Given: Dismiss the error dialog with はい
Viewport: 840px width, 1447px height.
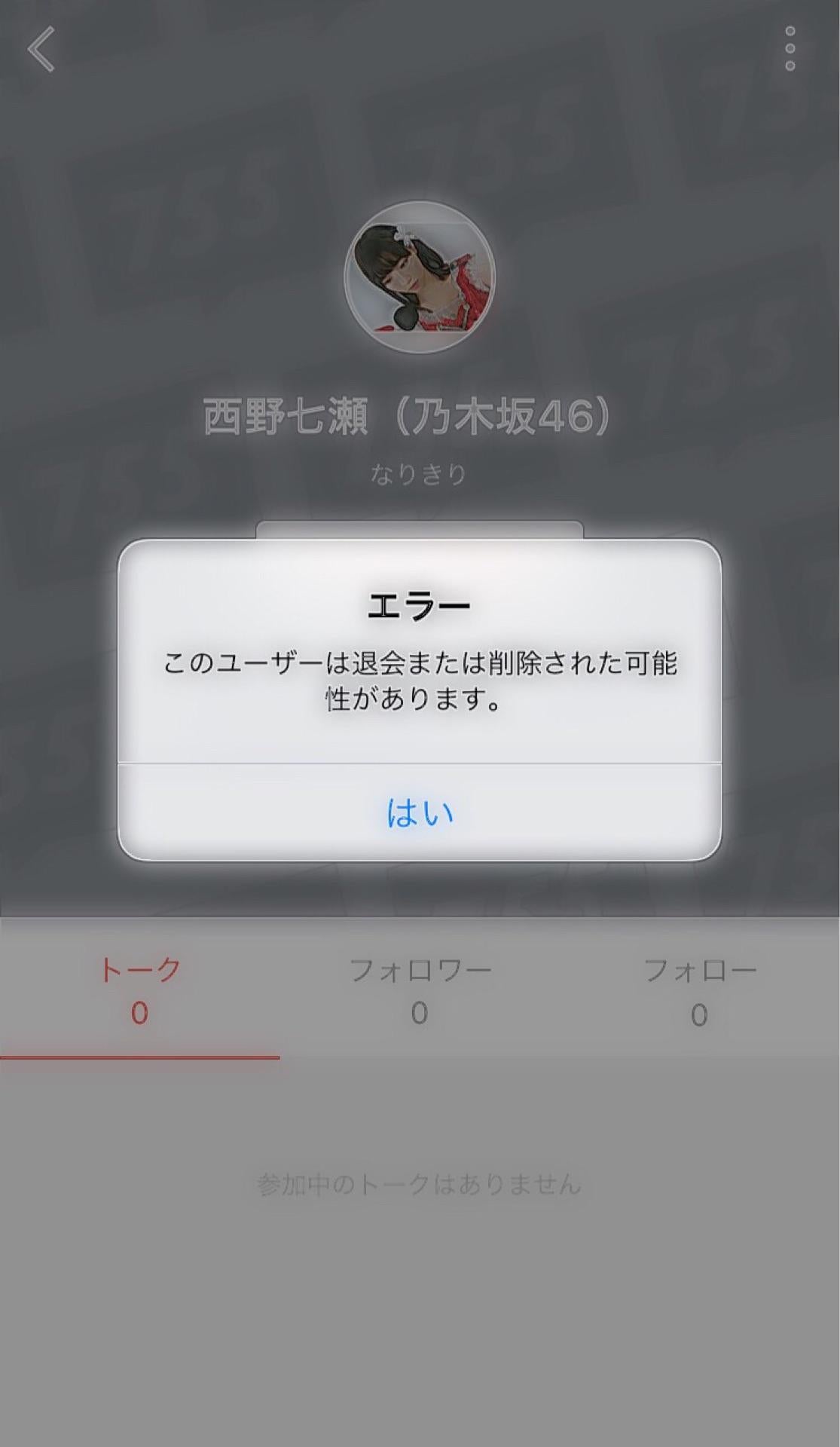Looking at the screenshot, I should click(420, 814).
